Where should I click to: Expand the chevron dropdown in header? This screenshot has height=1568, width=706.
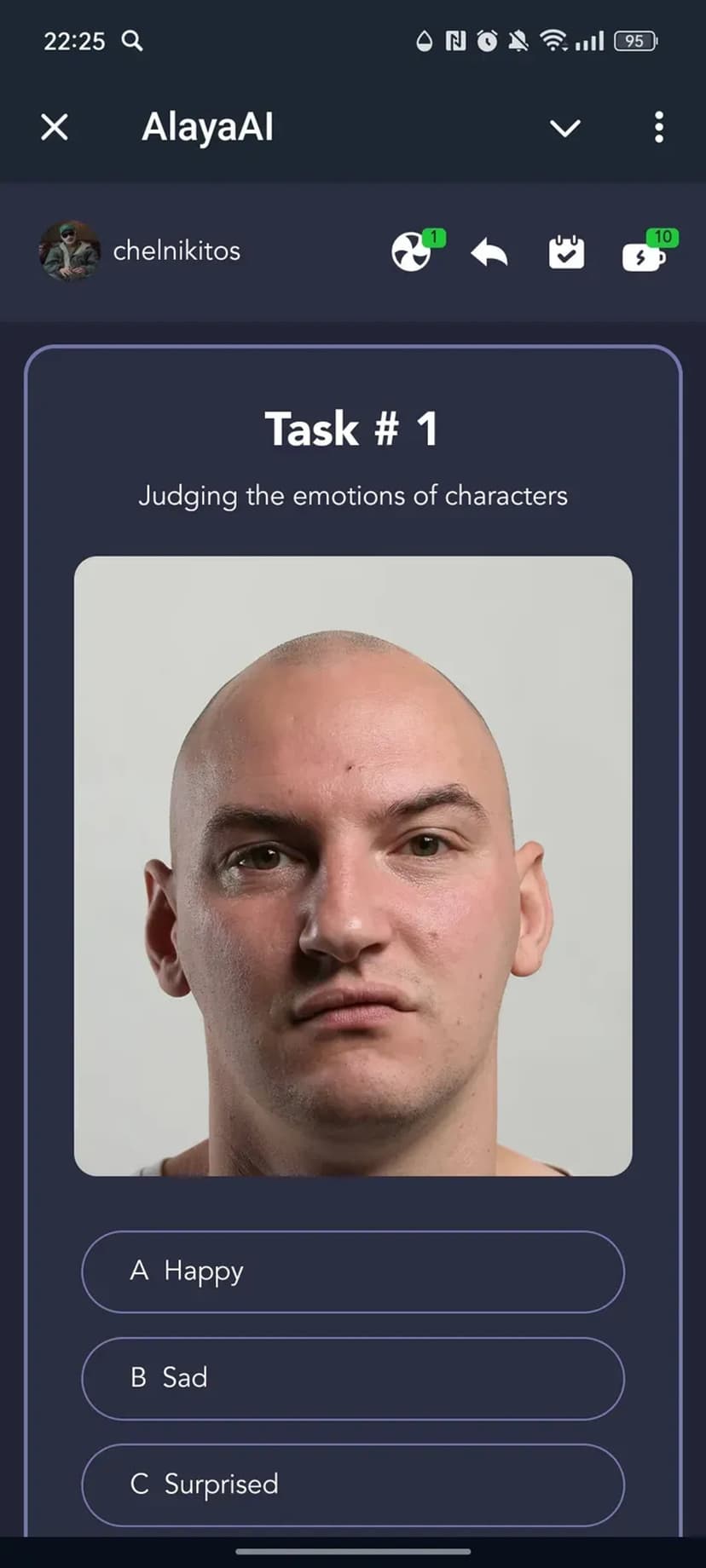coord(564,128)
